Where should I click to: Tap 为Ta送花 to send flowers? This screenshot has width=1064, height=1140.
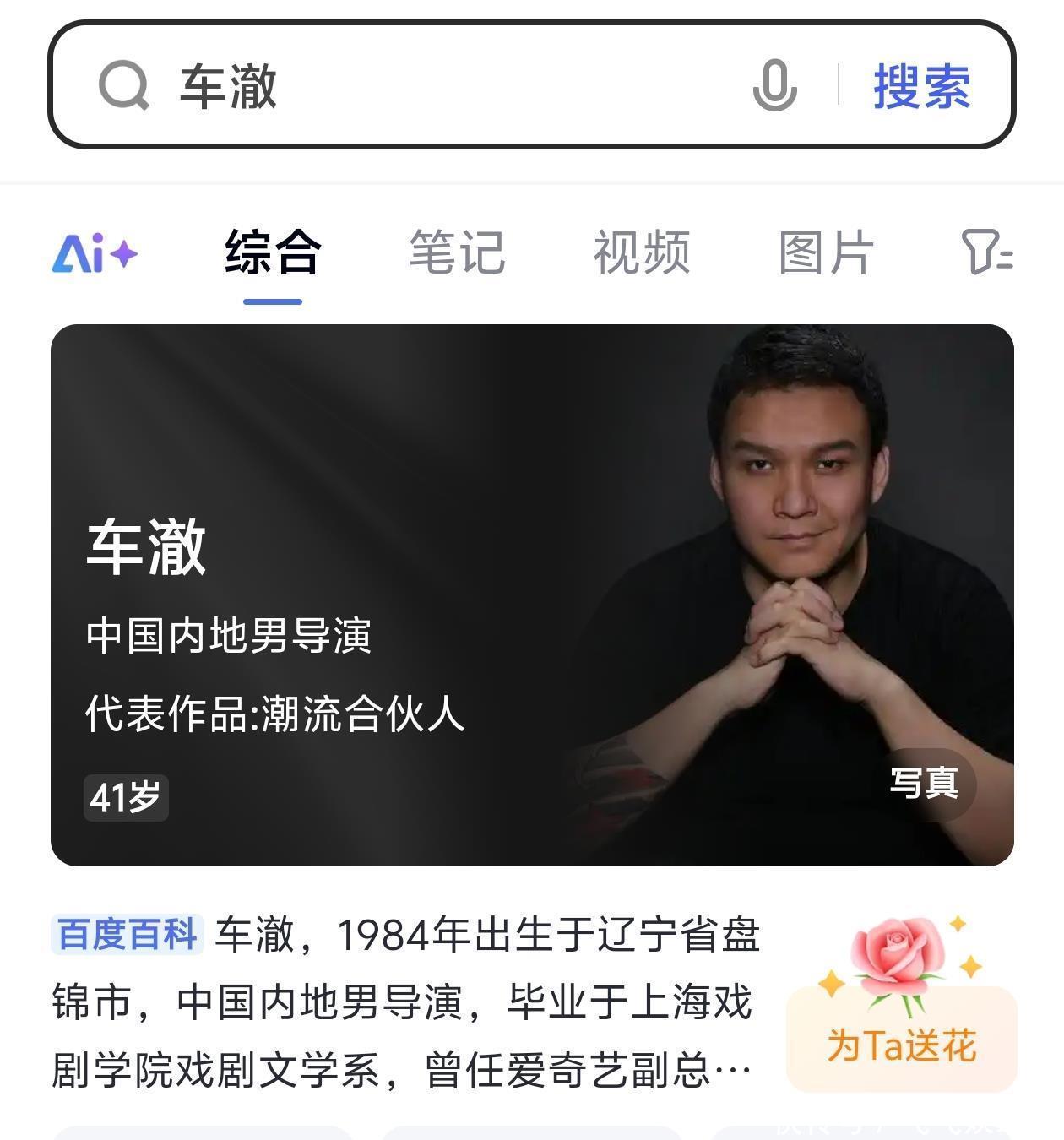[901, 1045]
